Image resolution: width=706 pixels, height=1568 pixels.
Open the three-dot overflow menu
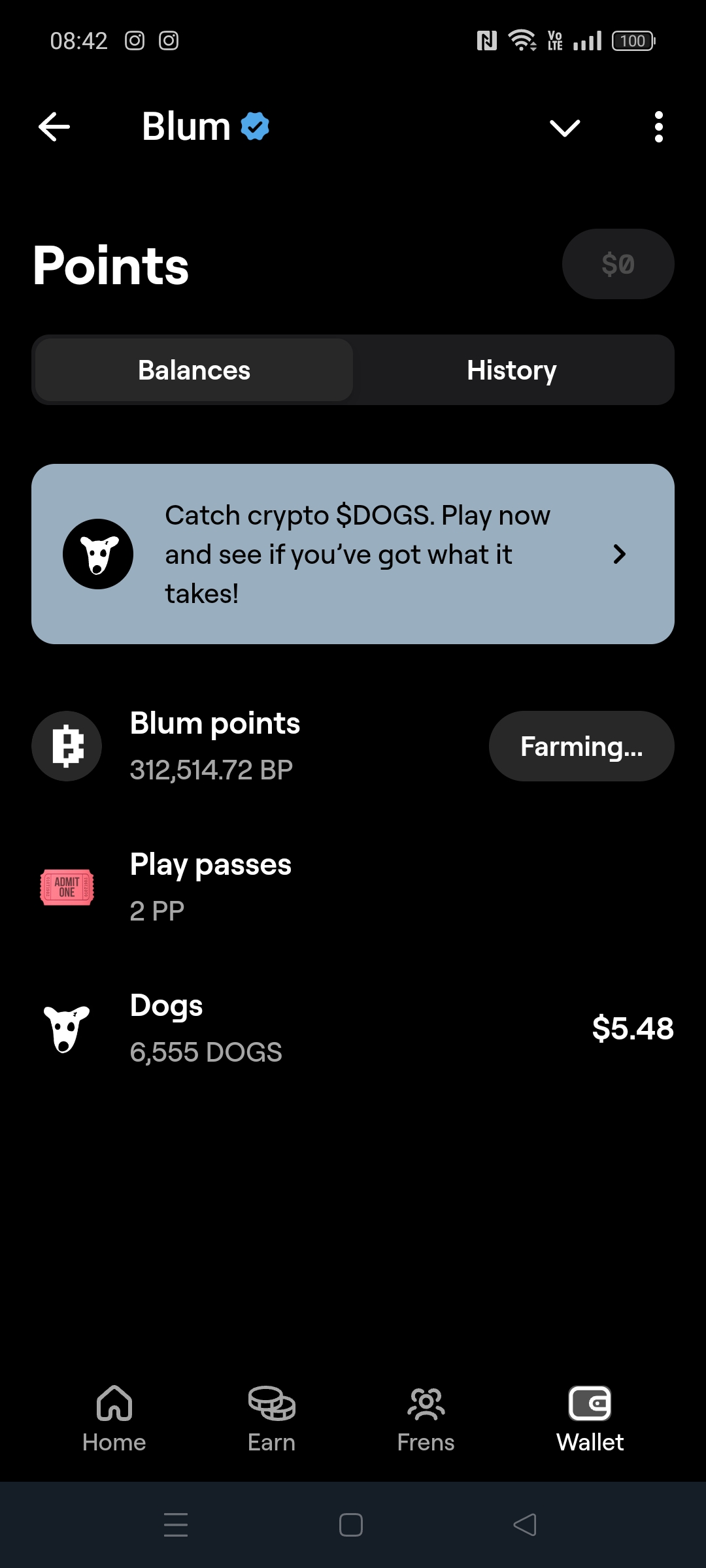[x=658, y=127]
